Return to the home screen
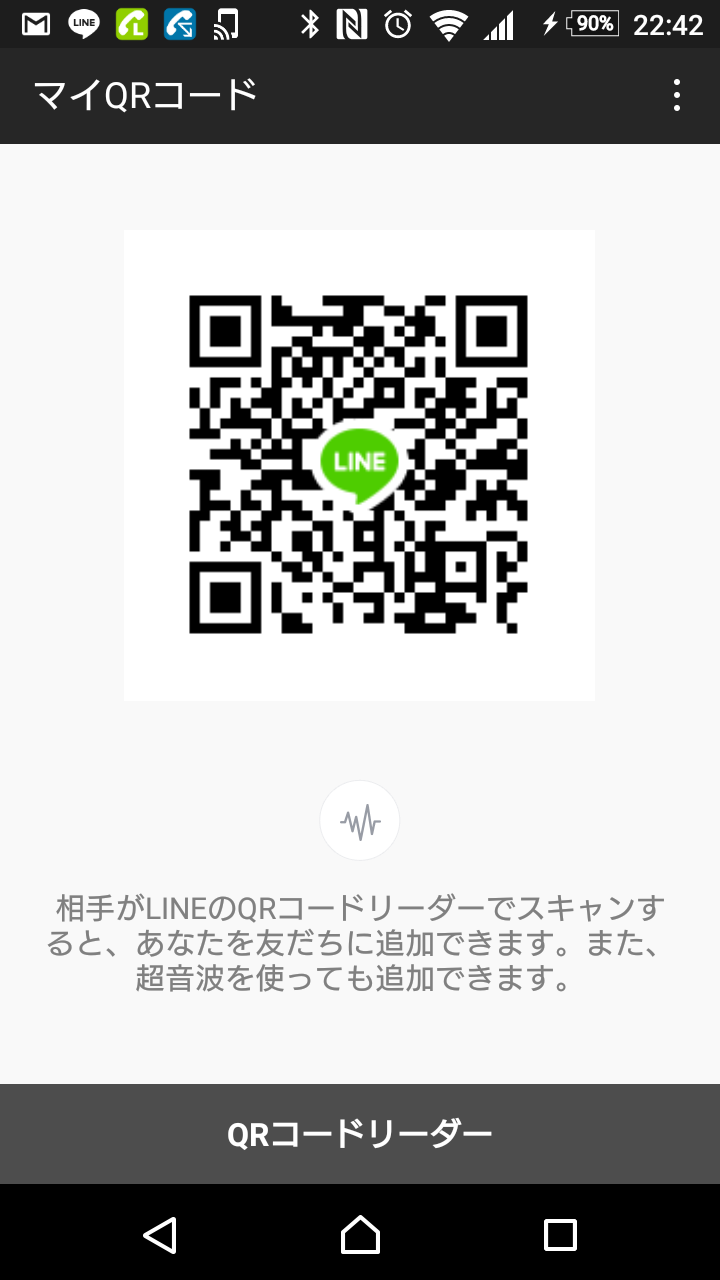The height and width of the screenshot is (1280, 720). pyautogui.click(x=360, y=1234)
